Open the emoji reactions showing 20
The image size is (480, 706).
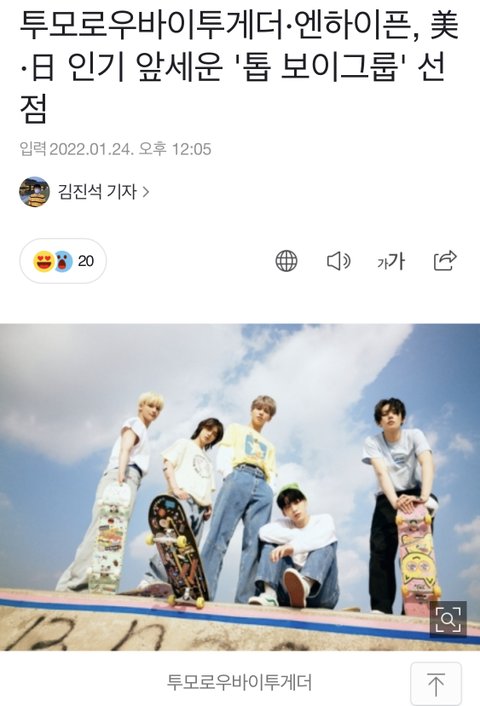click(63, 261)
